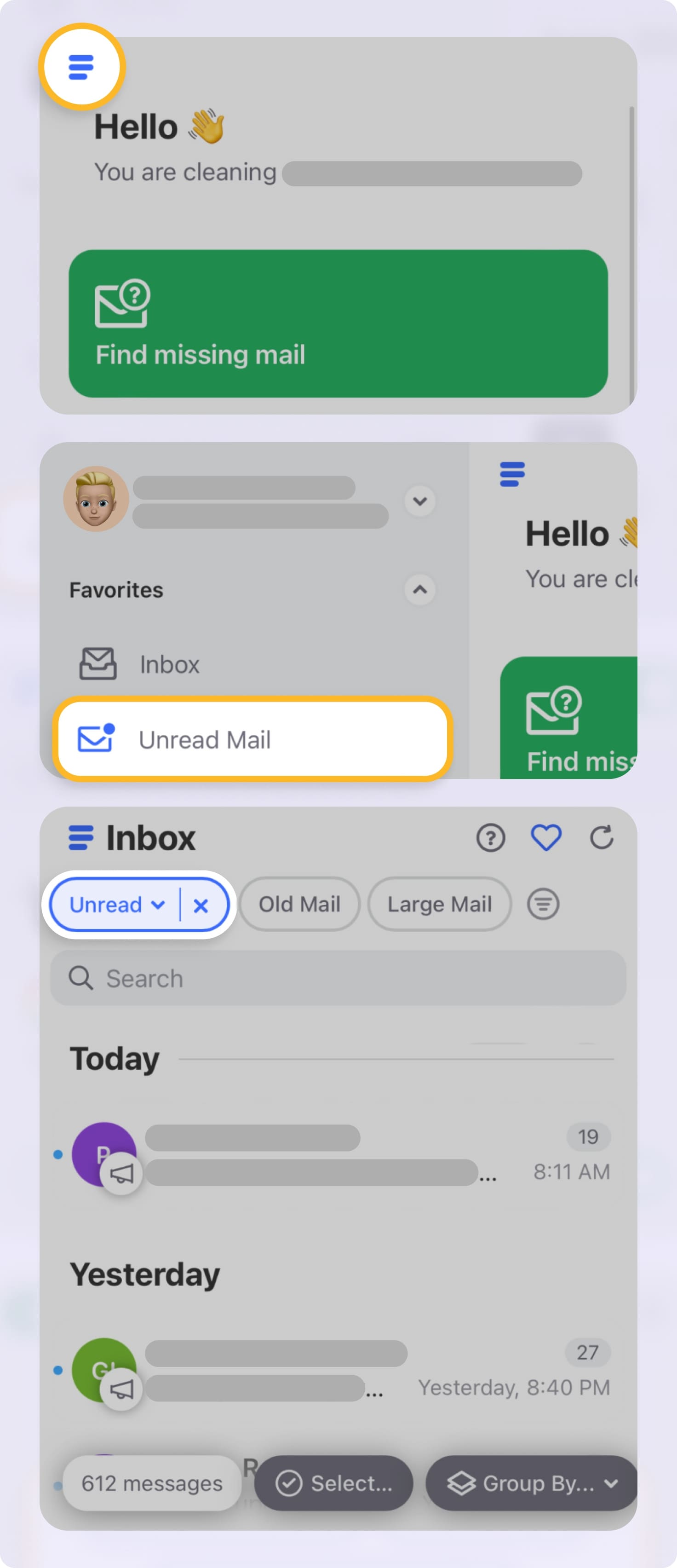Tap the megaphone badge on today's message
This screenshot has height=1568, width=677.
click(121, 1173)
